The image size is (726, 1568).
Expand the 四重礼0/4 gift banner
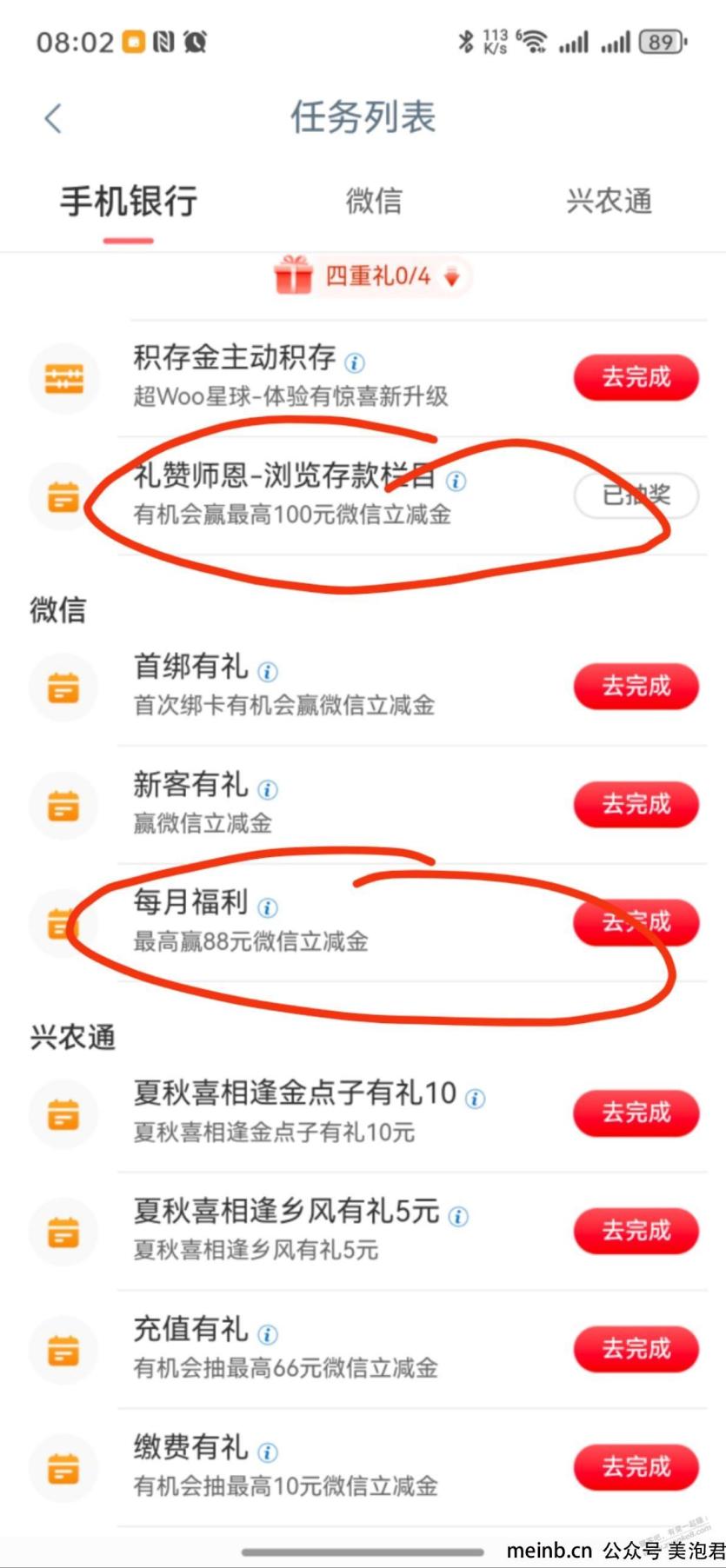[374, 276]
